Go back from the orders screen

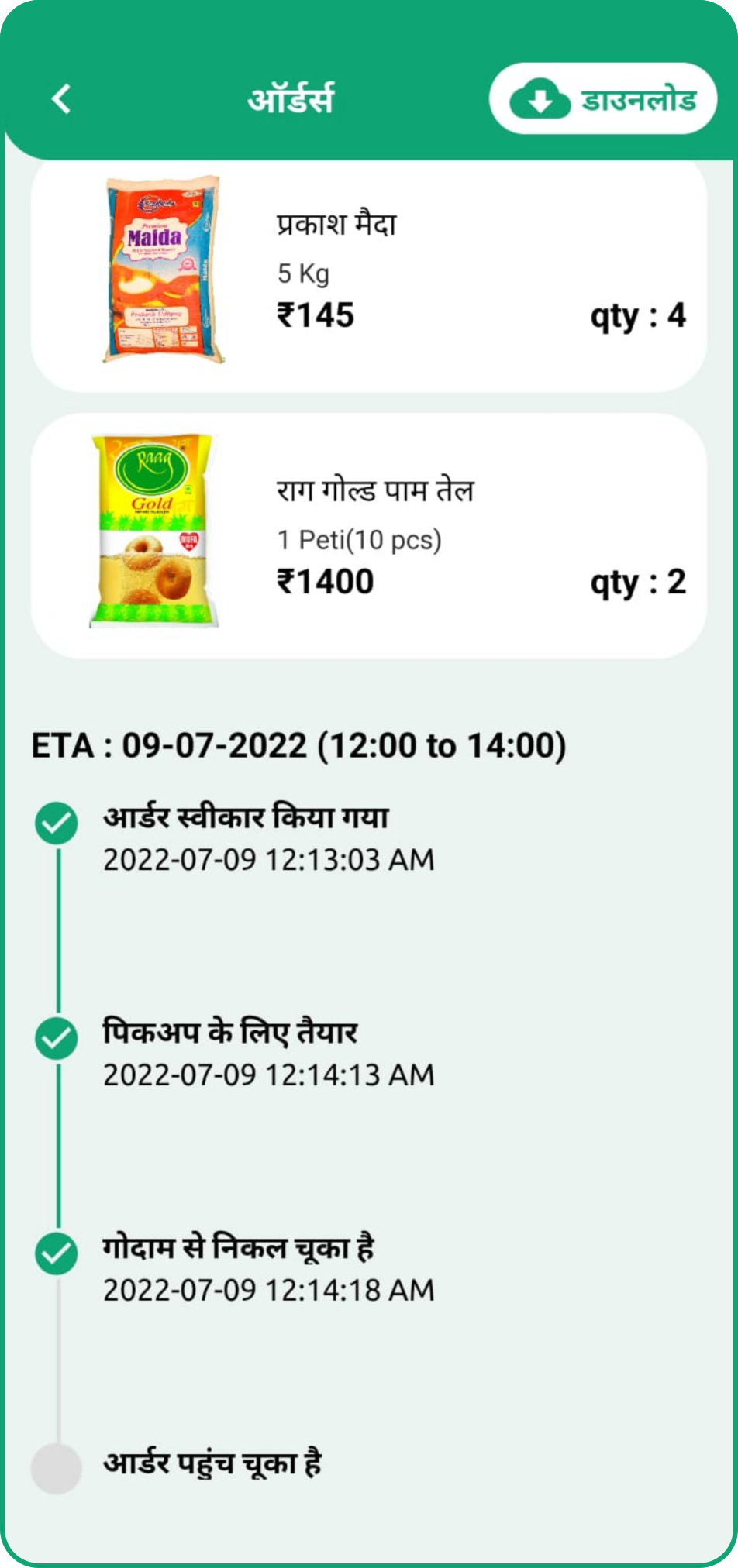pyautogui.click(x=60, y=99)
